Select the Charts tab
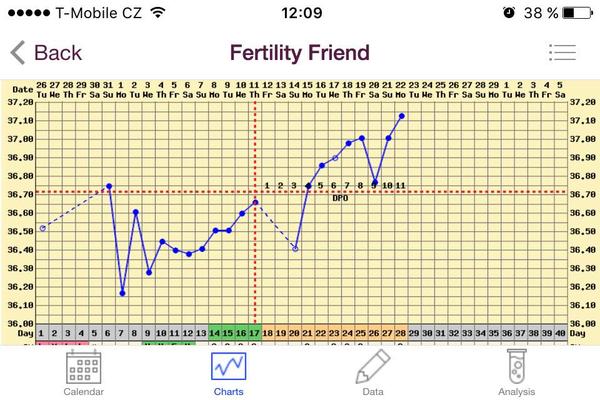This screenshot has height=400, width=600. pyautogui.click(x=228, y=374)
